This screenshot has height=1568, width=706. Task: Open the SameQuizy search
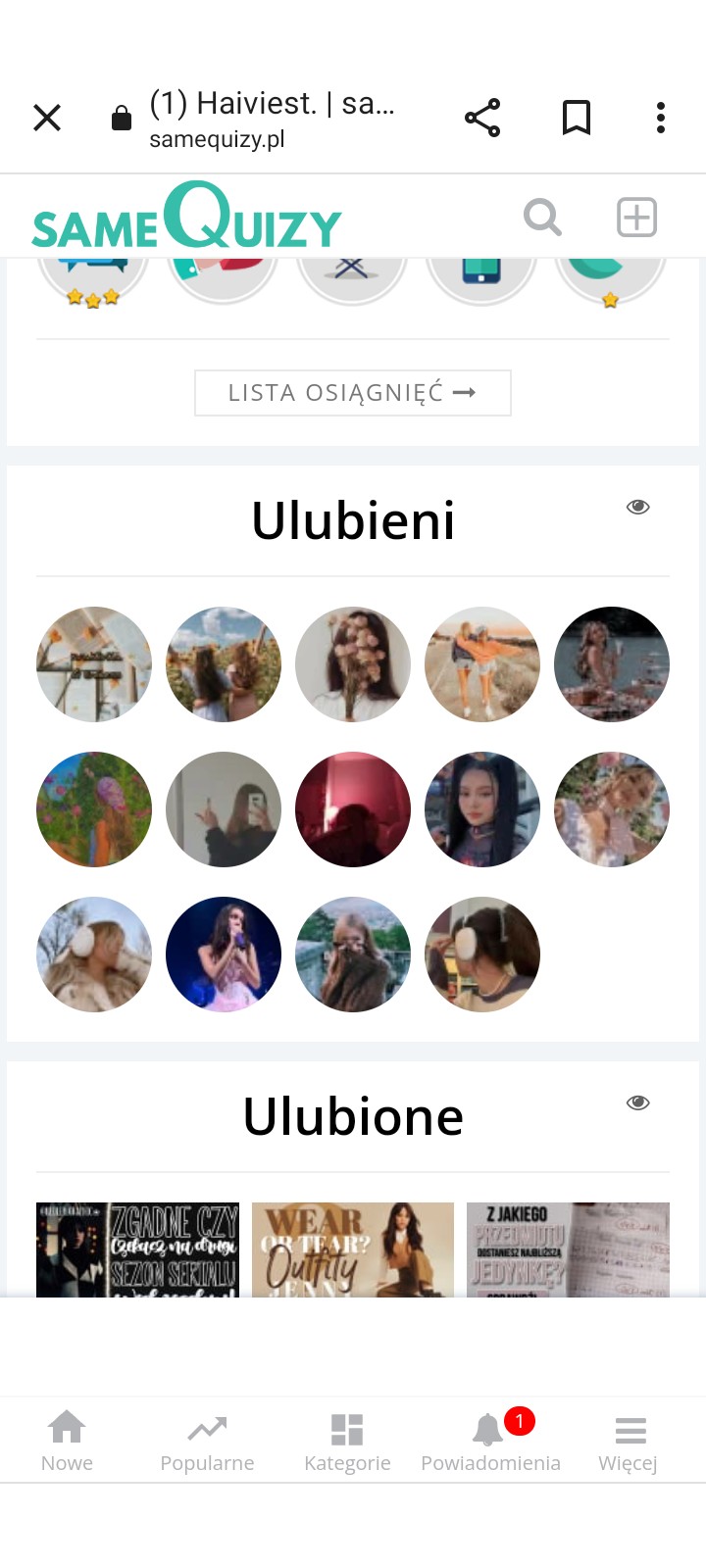(542, 217)
